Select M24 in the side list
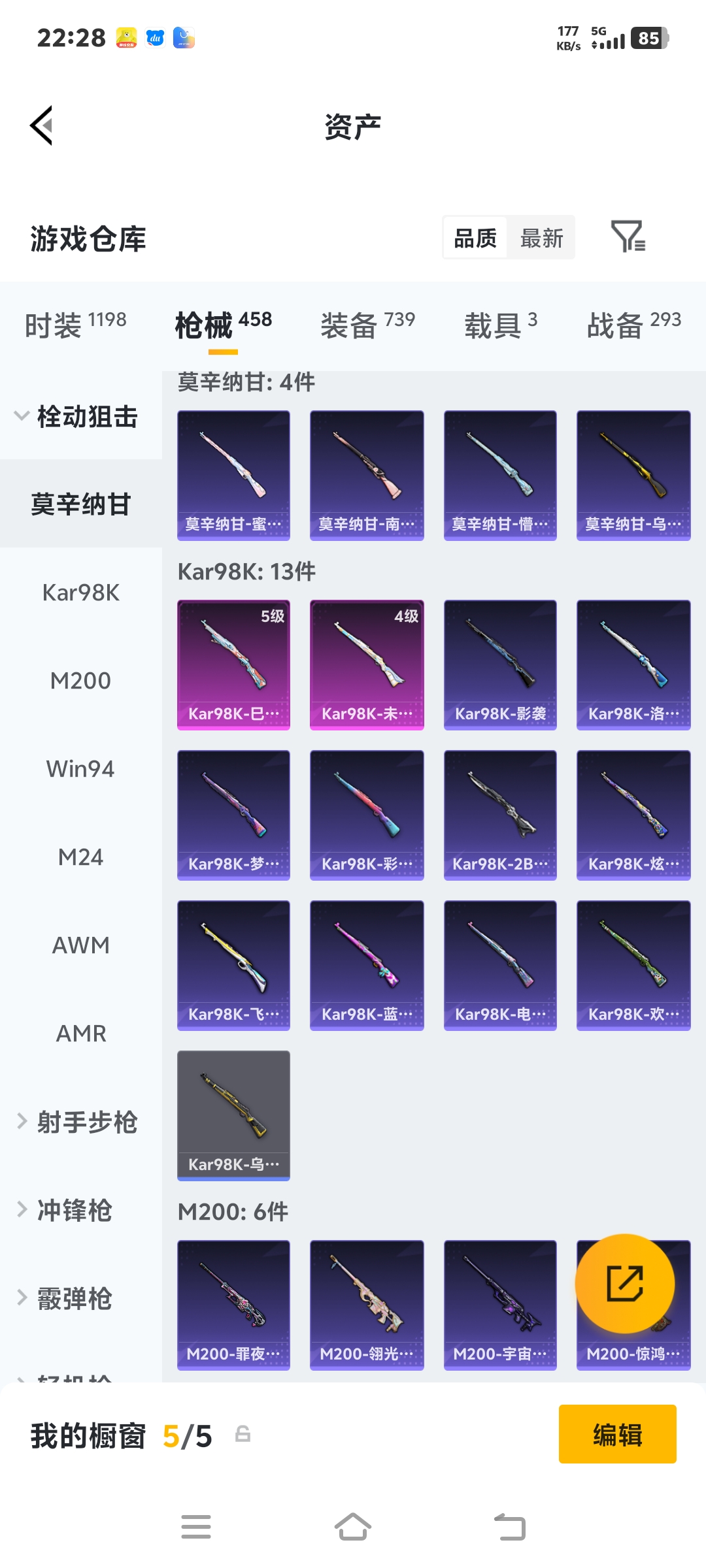Image resolution: width=706 pixels, height=1568 pixels. 80,857
